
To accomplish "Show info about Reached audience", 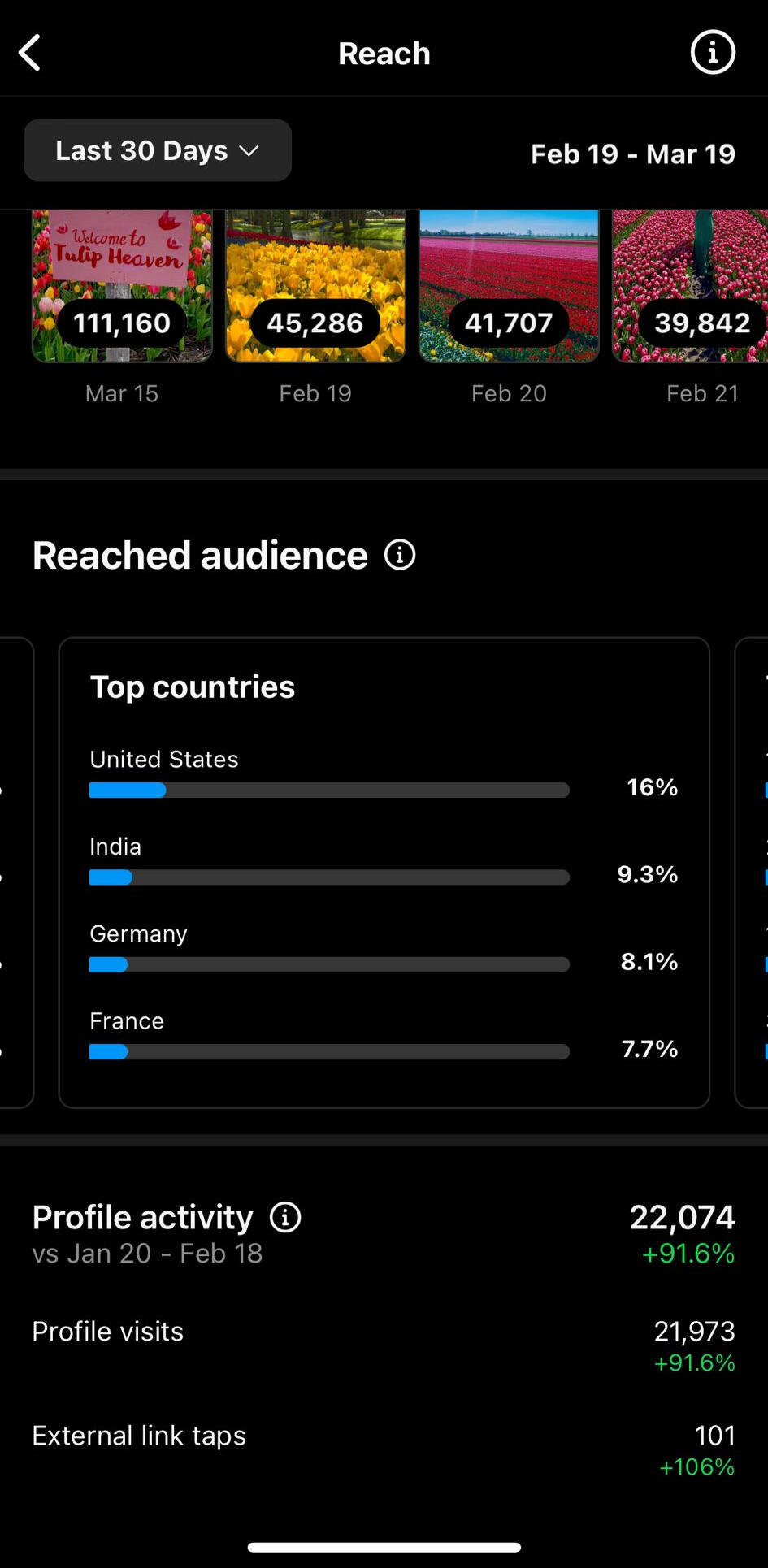I will coord(399,556).
